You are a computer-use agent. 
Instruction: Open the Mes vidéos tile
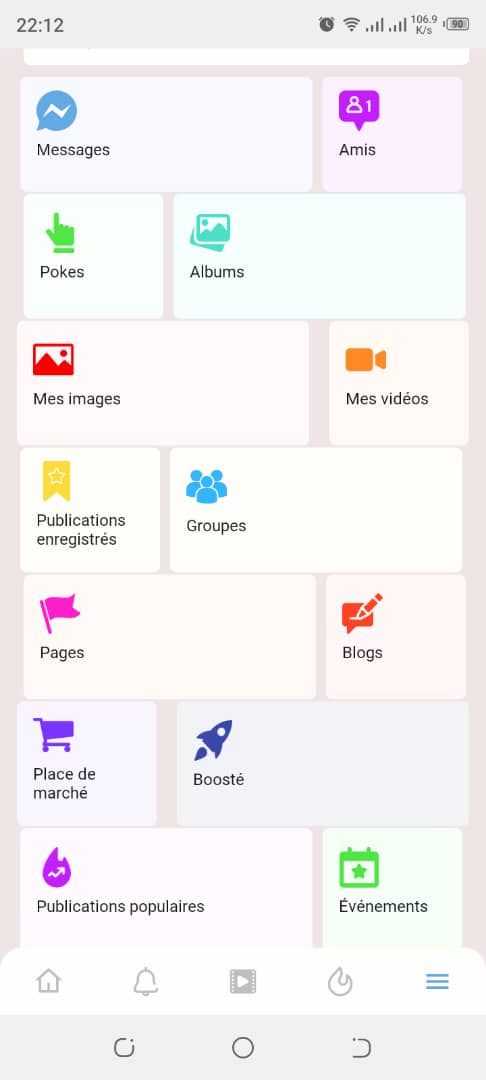(x=399, y=383)
